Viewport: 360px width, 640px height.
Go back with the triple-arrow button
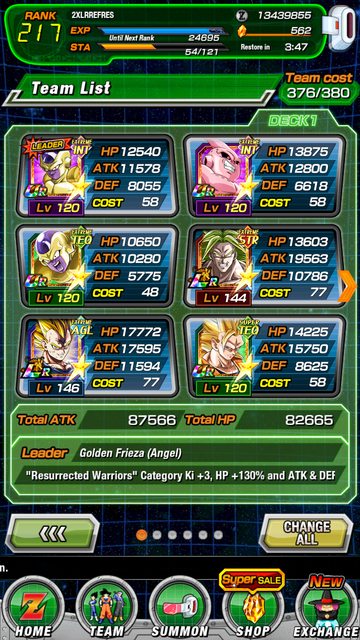(54, 533)
